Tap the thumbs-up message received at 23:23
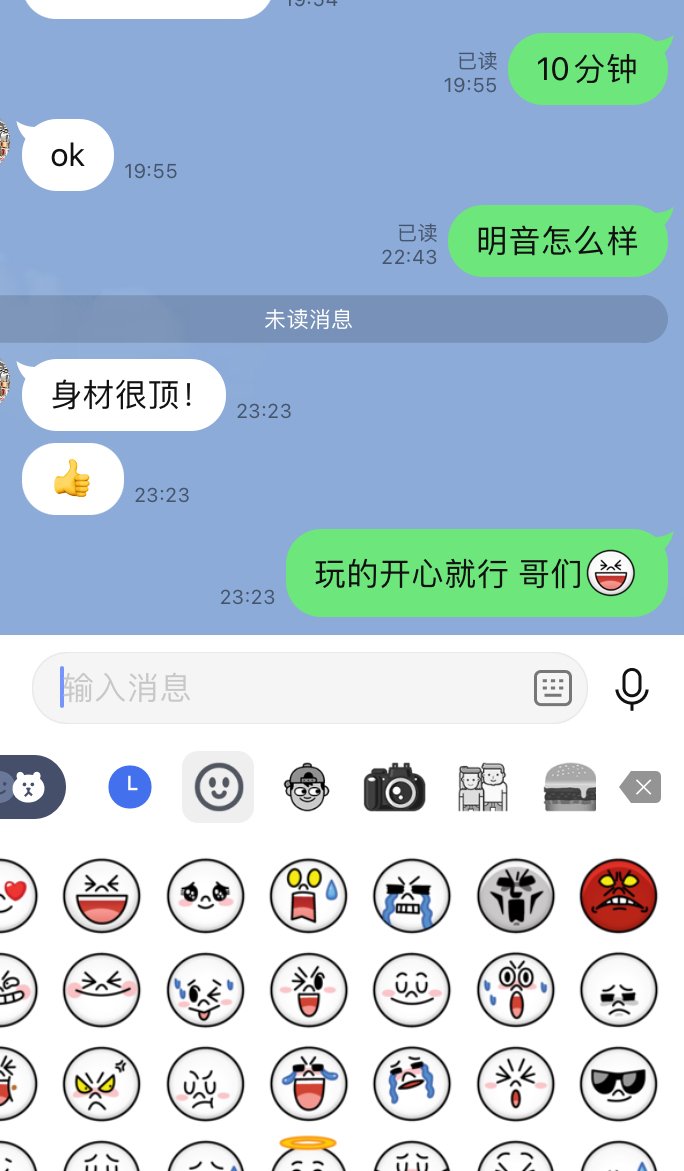Image resolution: width=684 pixels, height=1171 pixels. coord(72,480)
